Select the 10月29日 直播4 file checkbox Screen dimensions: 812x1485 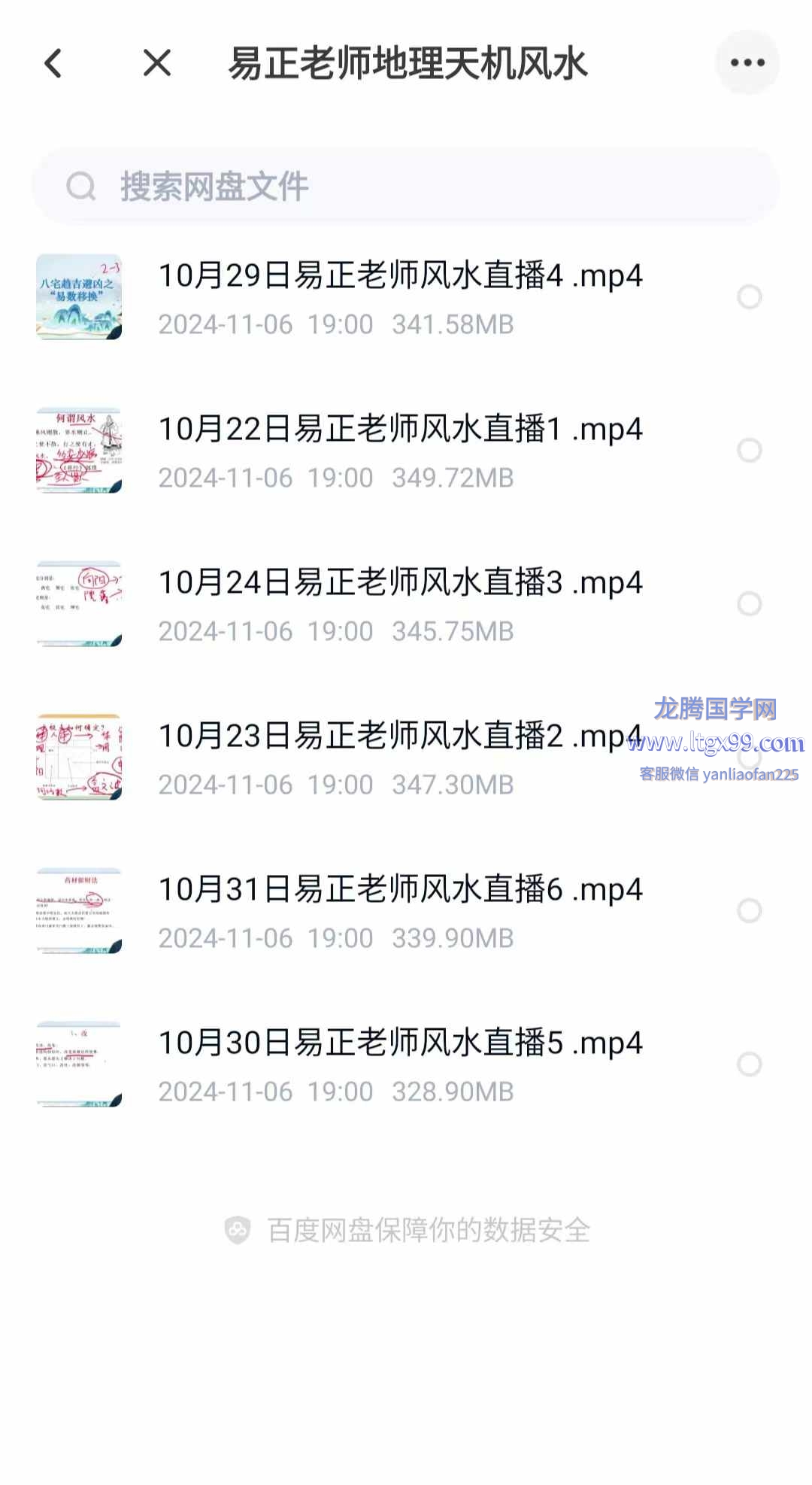pos(749,297)
